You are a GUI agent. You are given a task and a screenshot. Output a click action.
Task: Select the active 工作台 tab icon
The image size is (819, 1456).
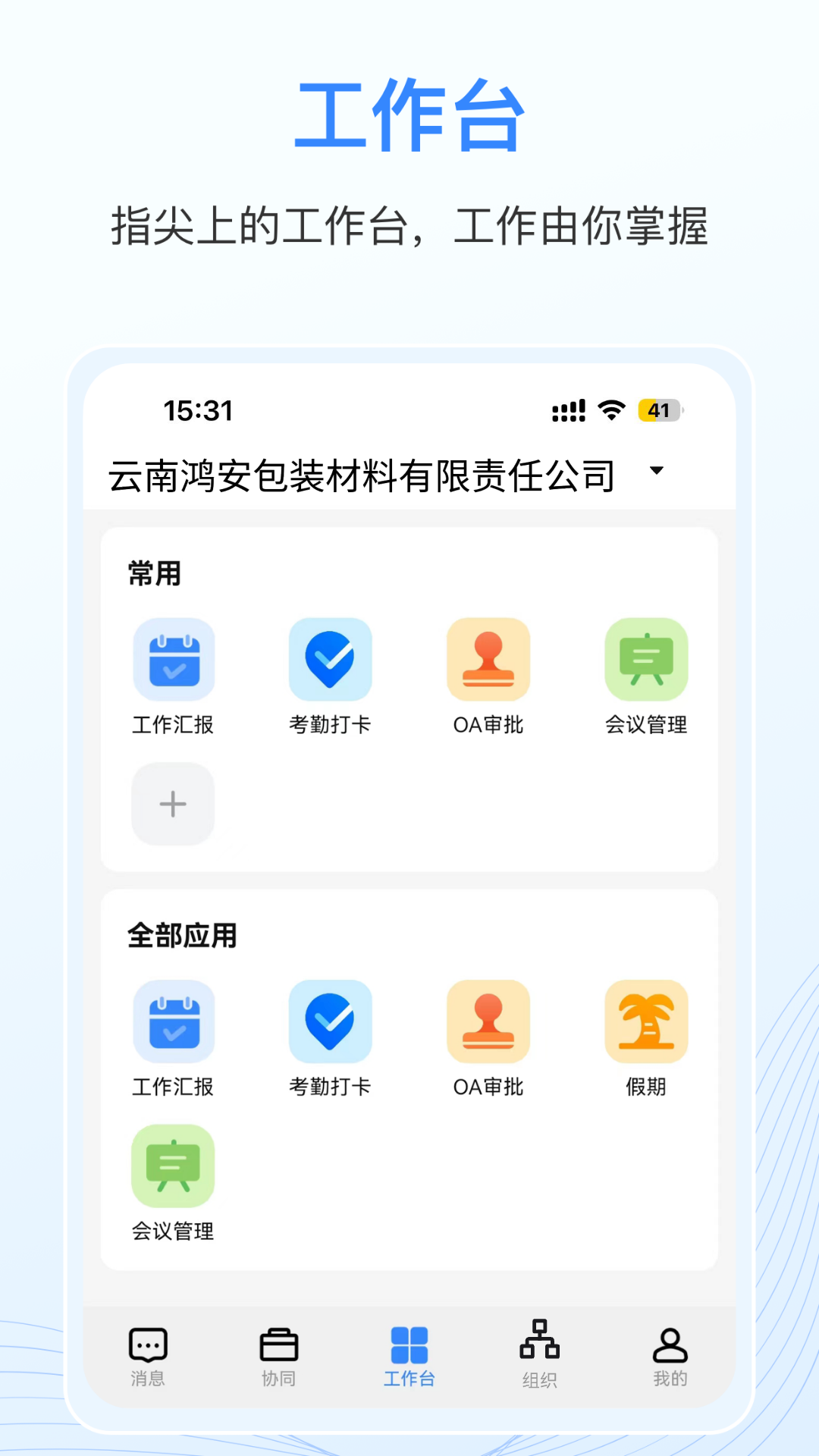(409, 1357)
